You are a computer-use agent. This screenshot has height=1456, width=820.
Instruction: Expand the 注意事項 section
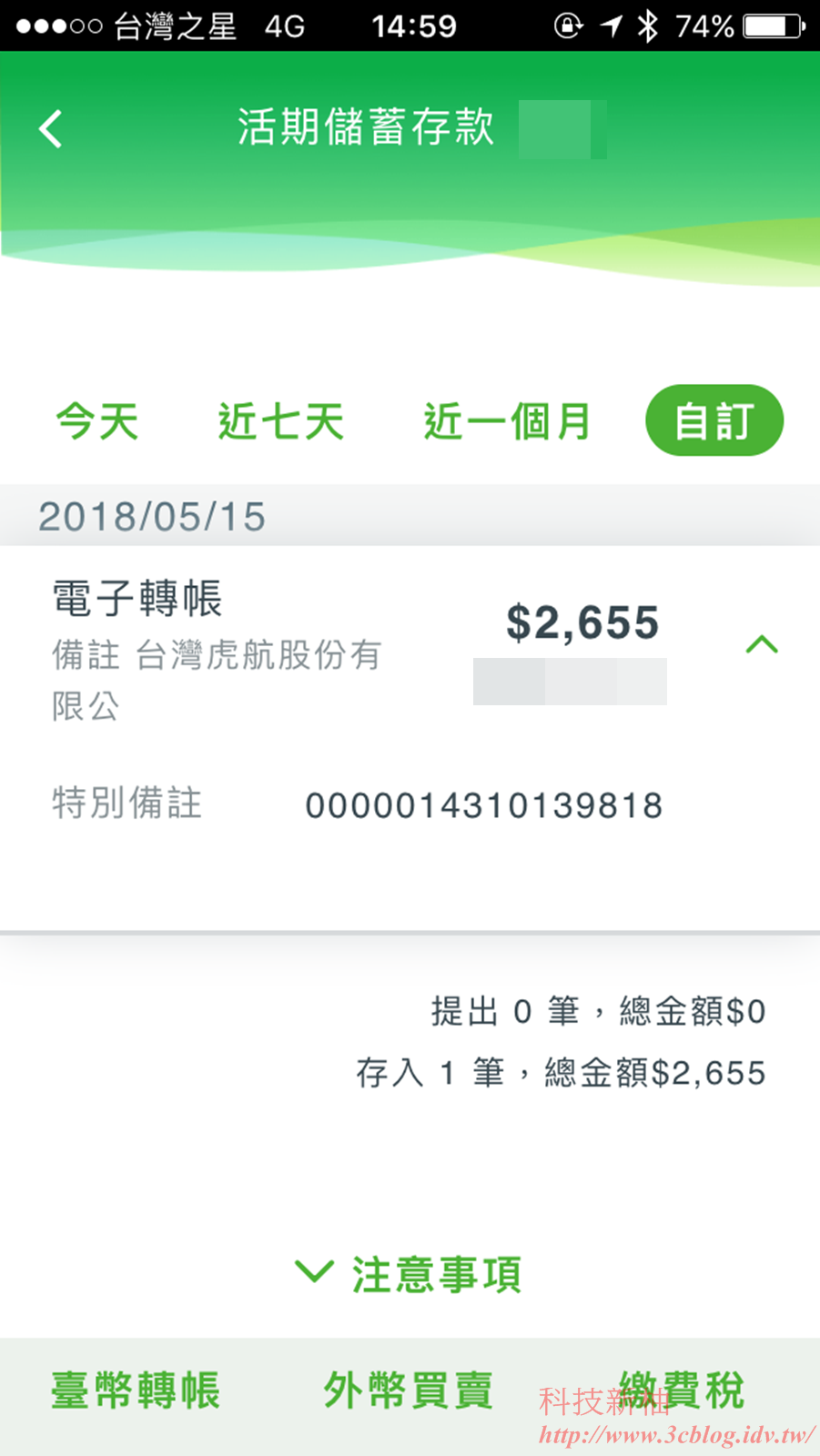[x=409, y=1274]
